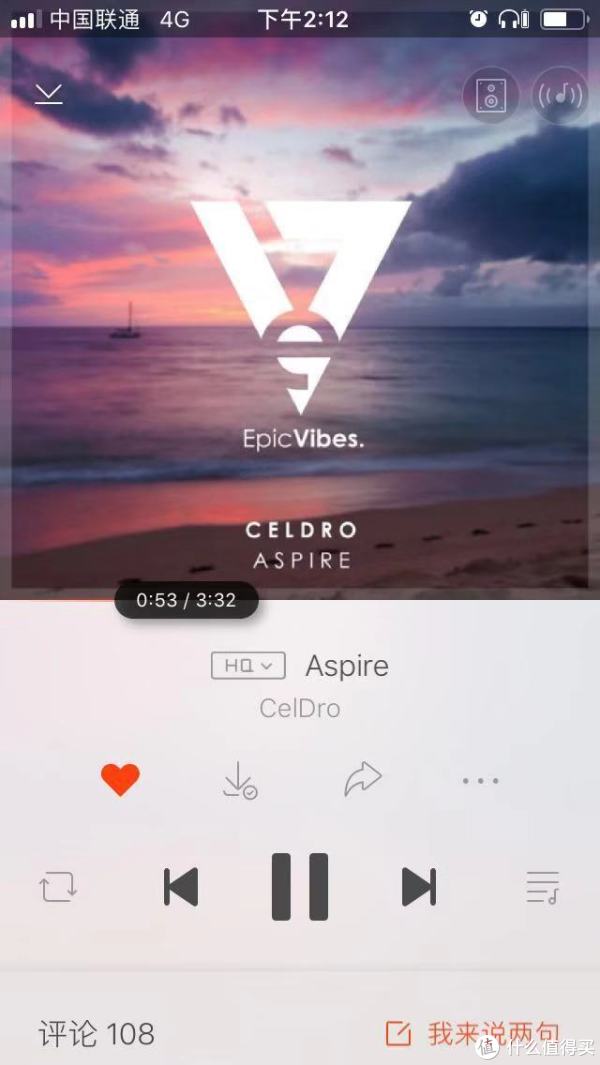This screenshot has width=600, height=1065.
Task: Open the three-dot more options
Action: [480, 781]
